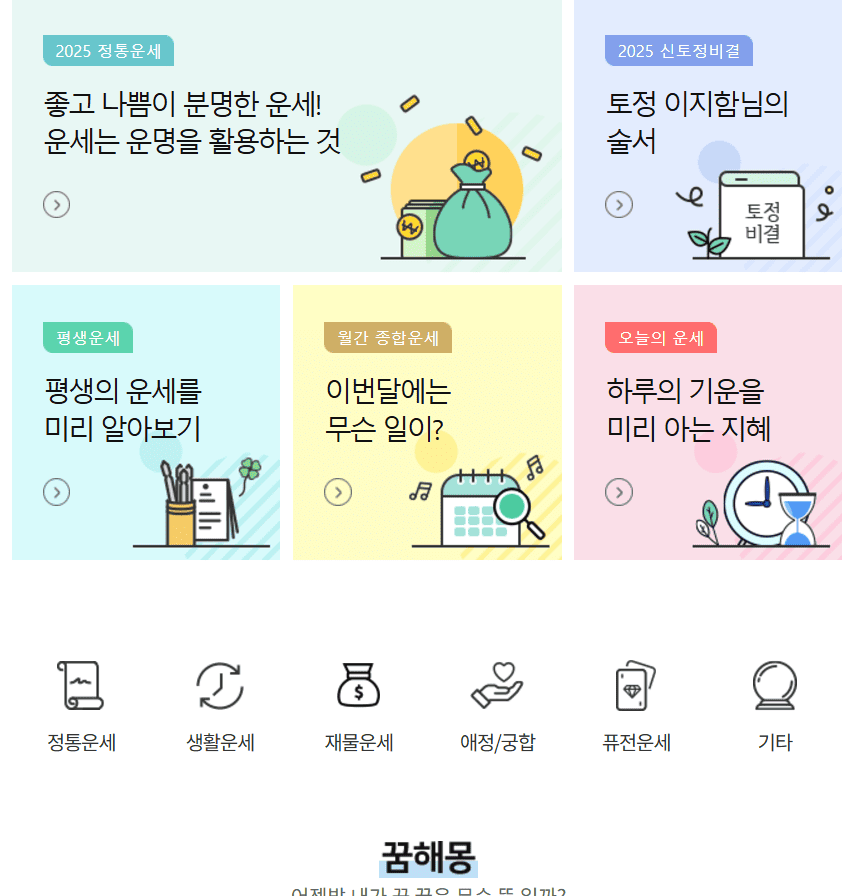Expand the 평생운세 card arrow

(x=57, y=492)
